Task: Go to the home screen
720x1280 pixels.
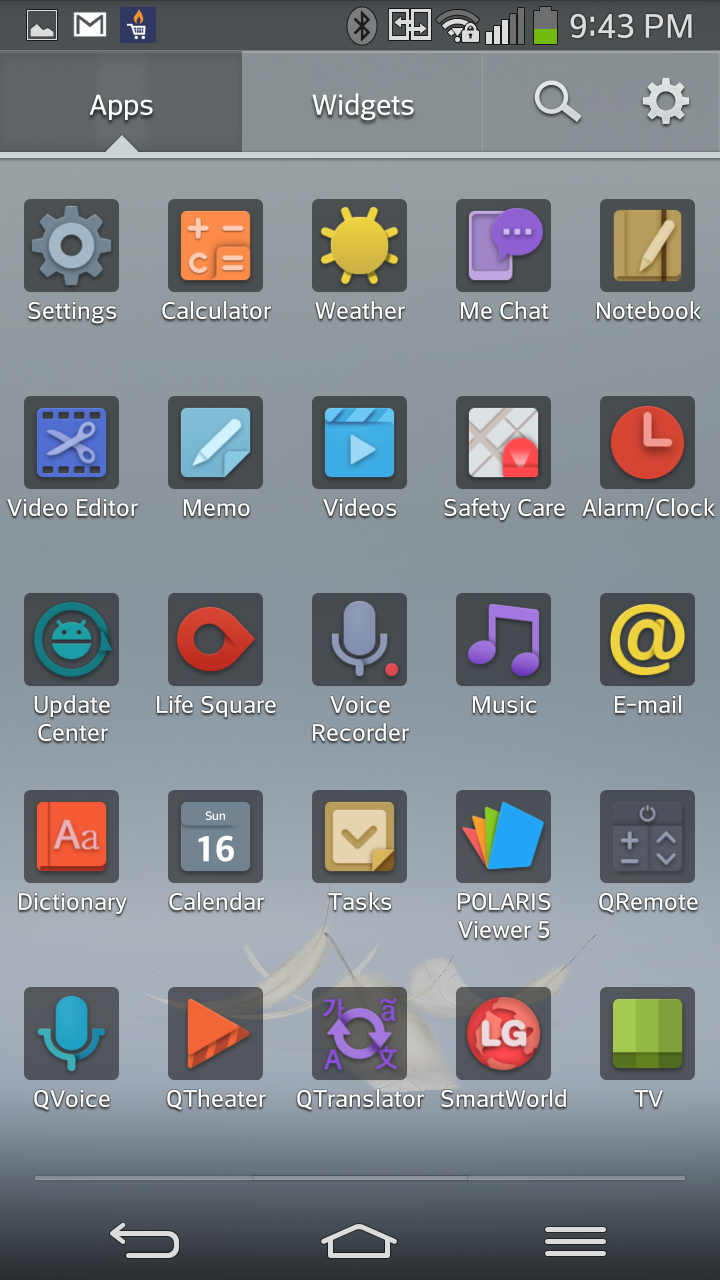Action: (x=359, y=1241)
